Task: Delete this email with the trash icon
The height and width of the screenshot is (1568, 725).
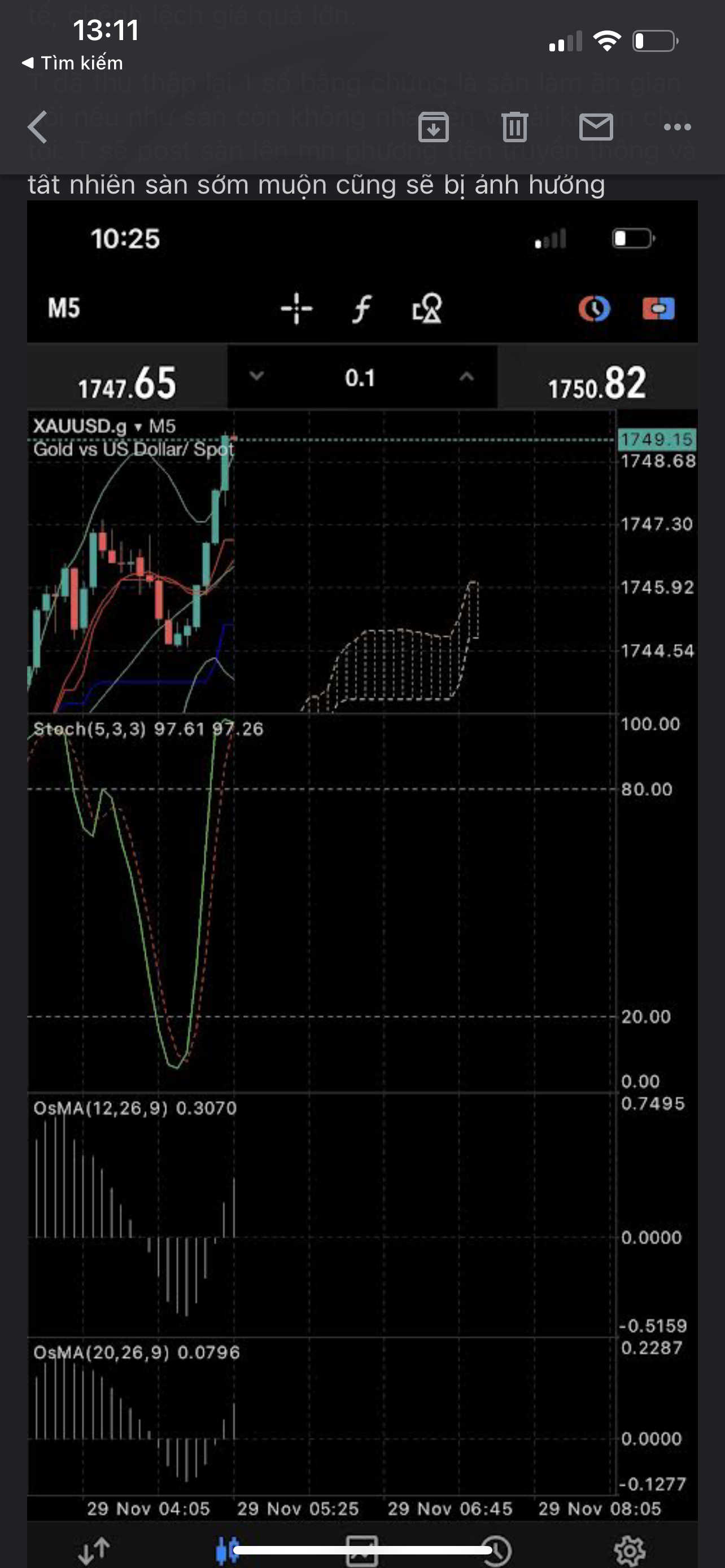Action: coord(515,126)
